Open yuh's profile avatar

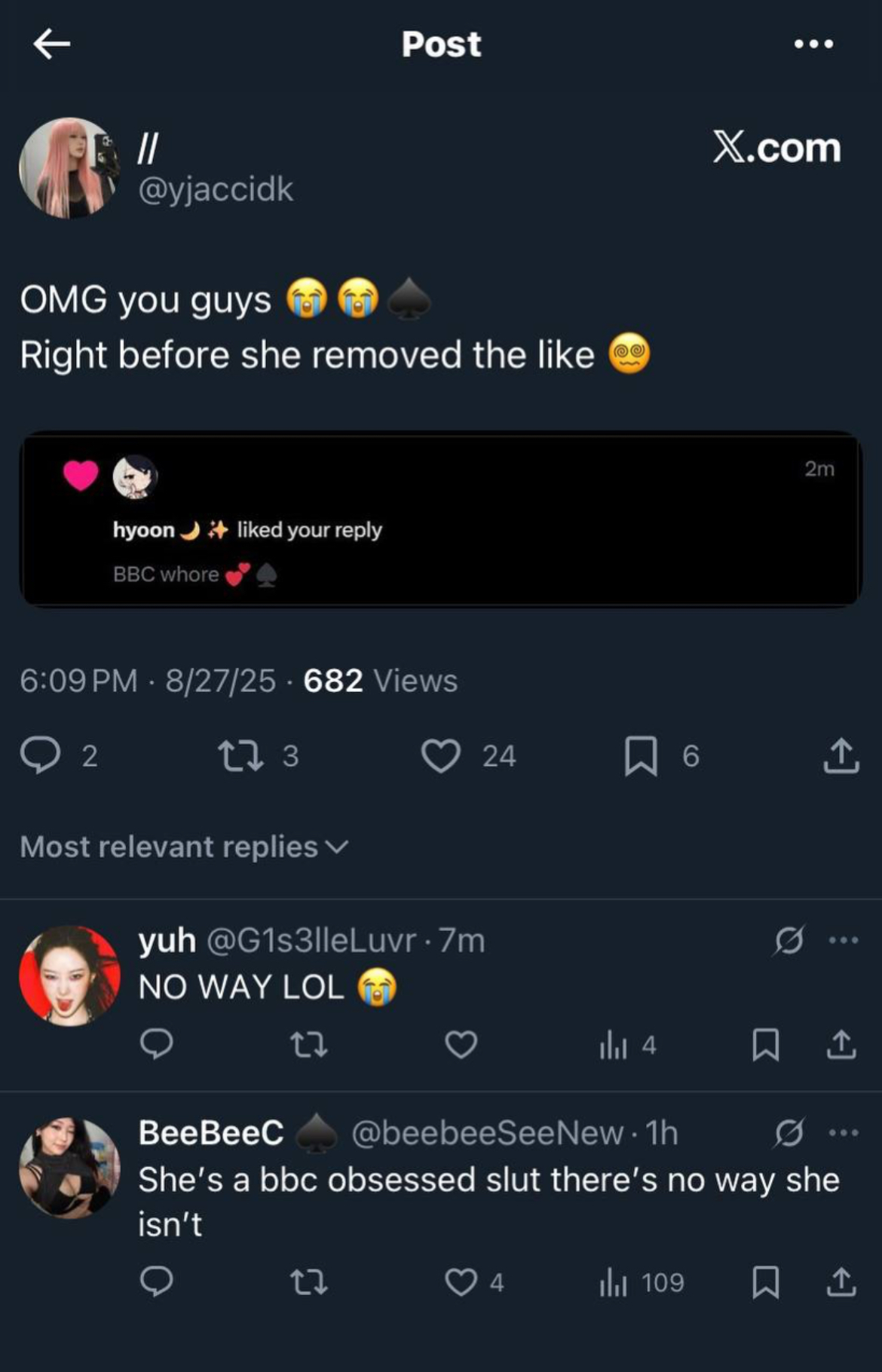[69, 975]
